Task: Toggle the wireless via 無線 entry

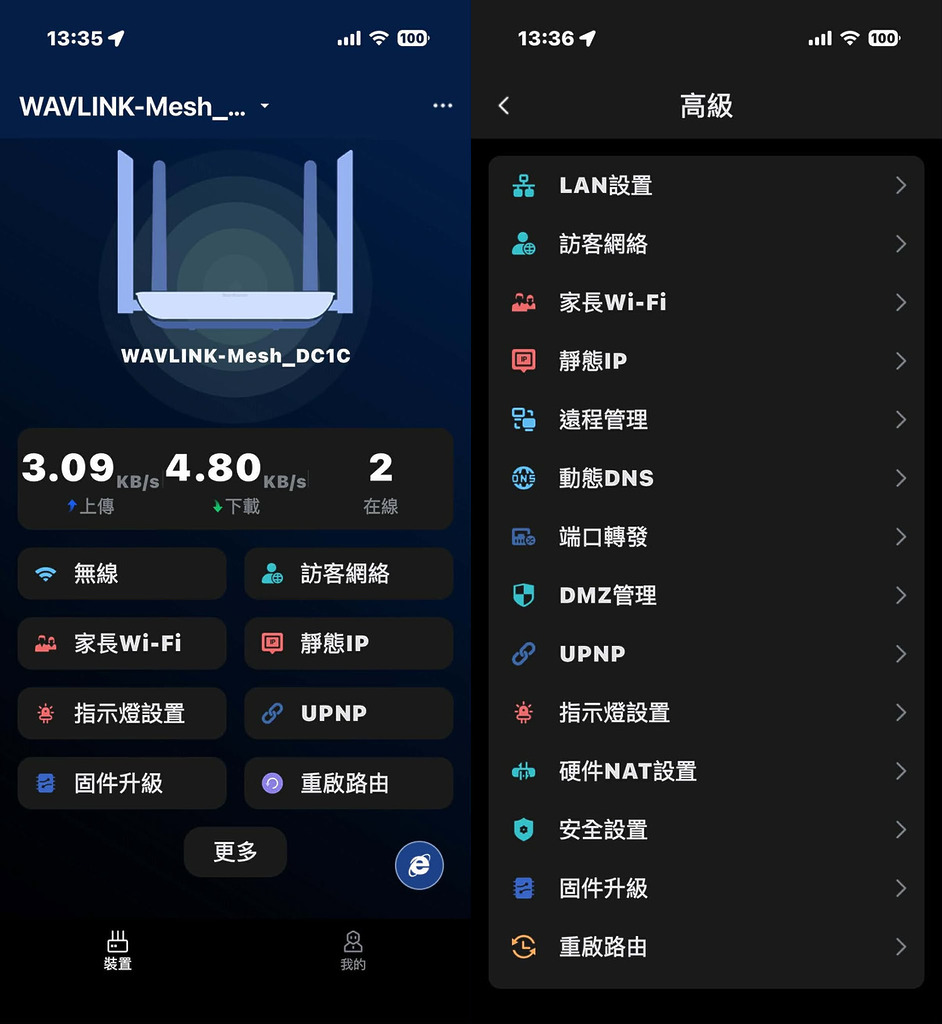Action: pyautogui.click(x=121, y=573)
